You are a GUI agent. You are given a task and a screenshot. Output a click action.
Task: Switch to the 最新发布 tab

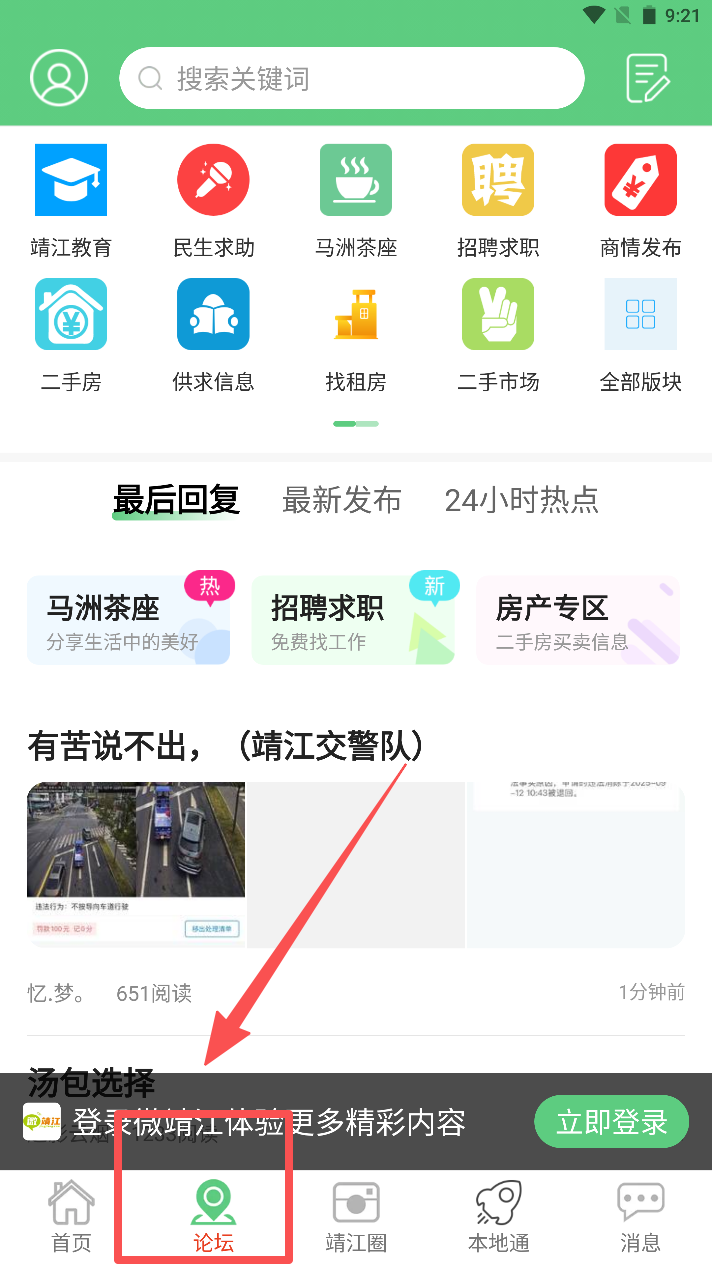pyautogui.click(x=341, y=500)
